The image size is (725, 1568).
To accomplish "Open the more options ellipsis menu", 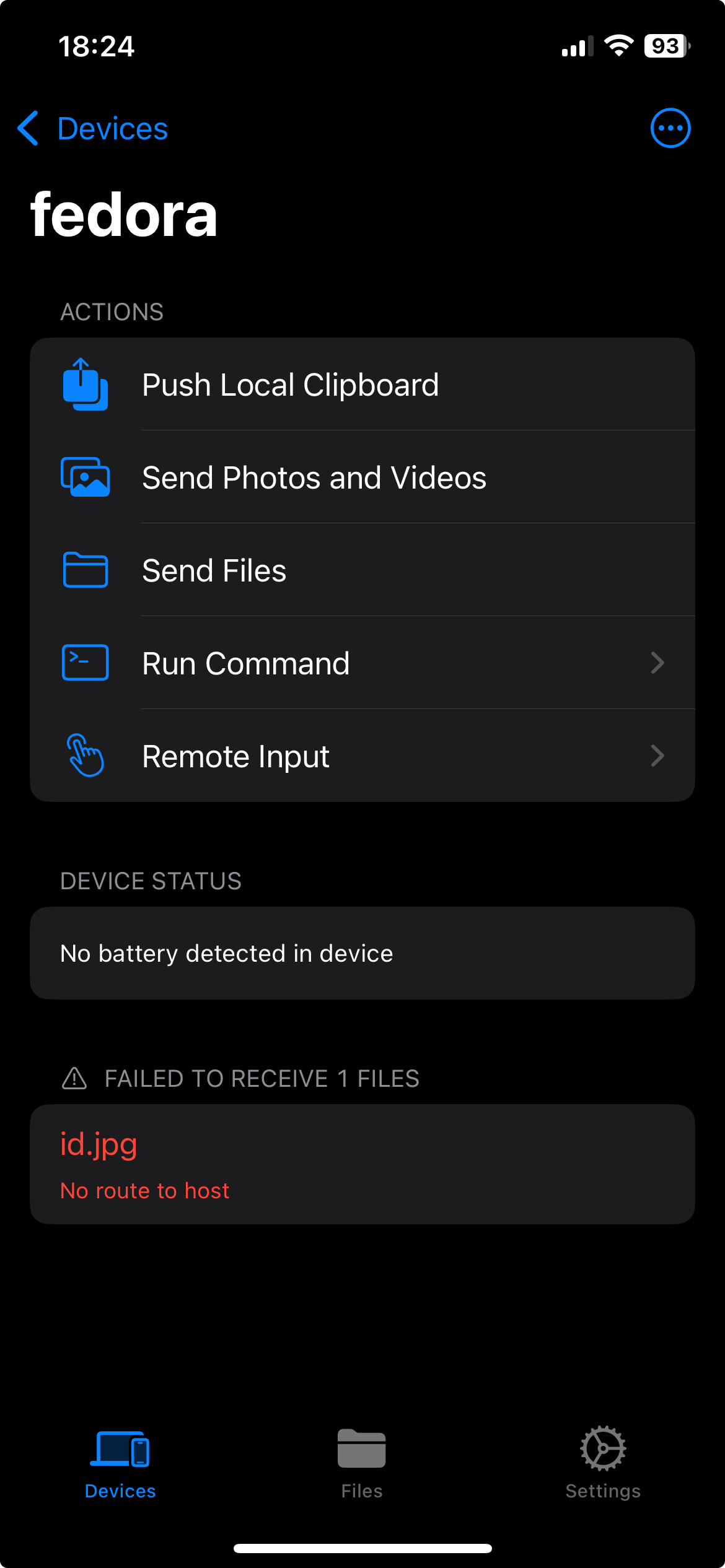I will (670, 128).
